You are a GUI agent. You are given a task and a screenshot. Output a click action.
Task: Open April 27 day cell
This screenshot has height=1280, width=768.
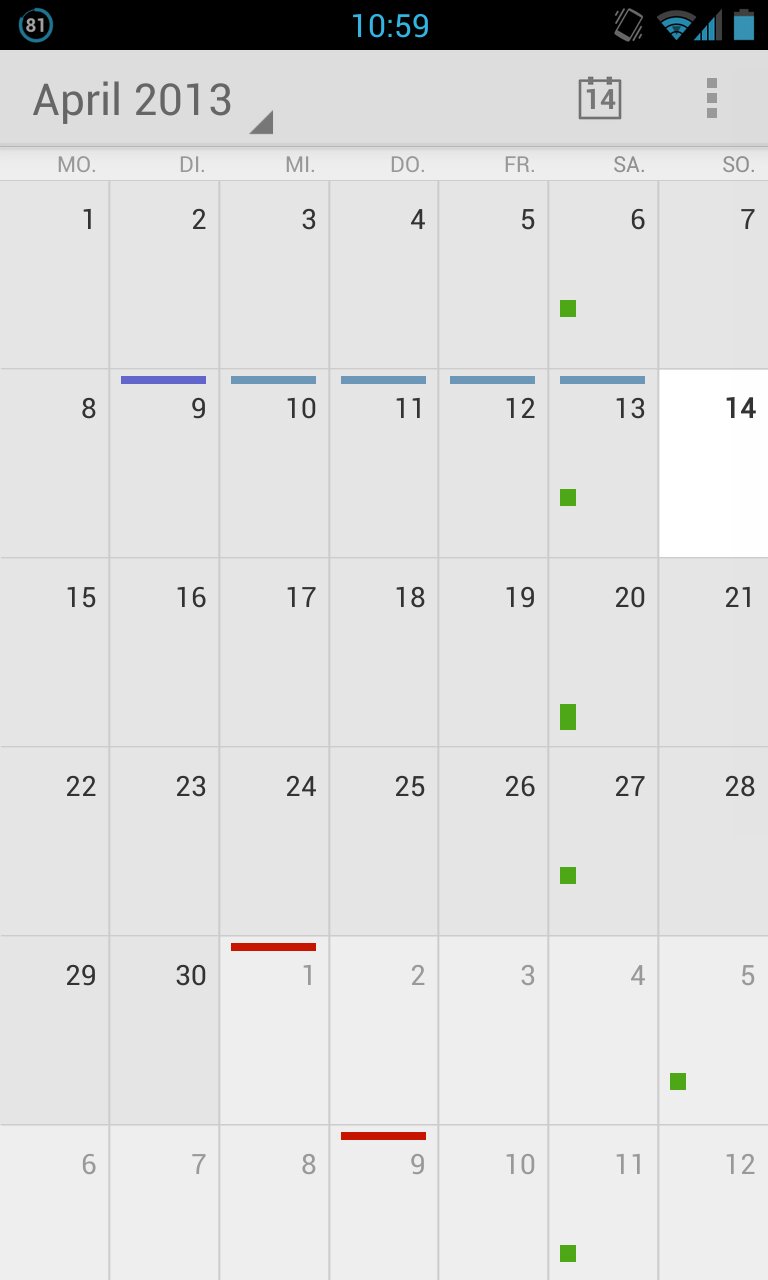pos(603,841)
